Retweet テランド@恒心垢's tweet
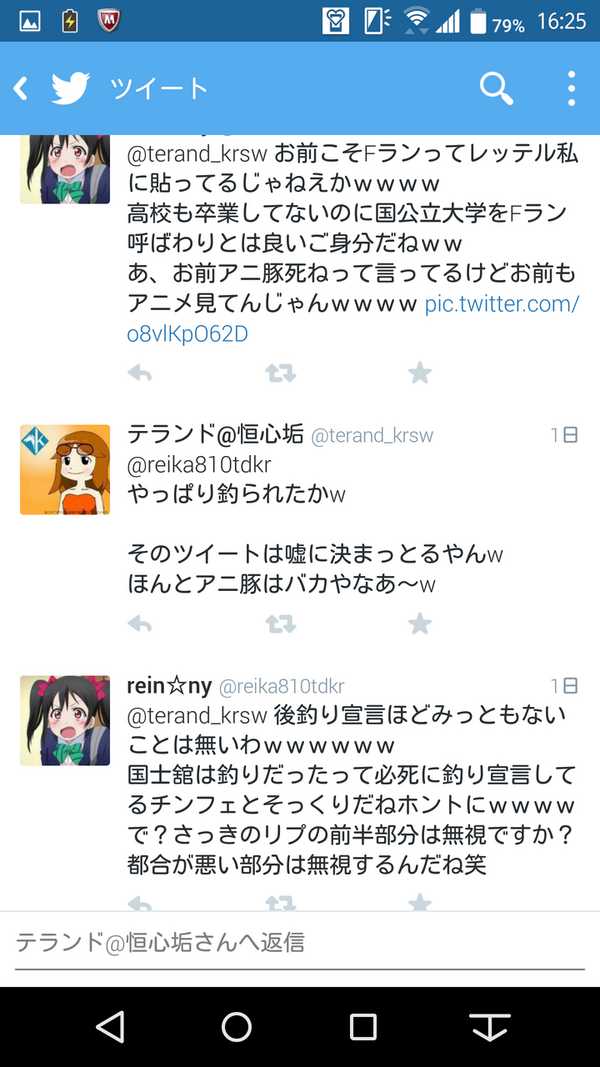The height and width of the screenshot is (1067, 600). [x=280, y=623]
